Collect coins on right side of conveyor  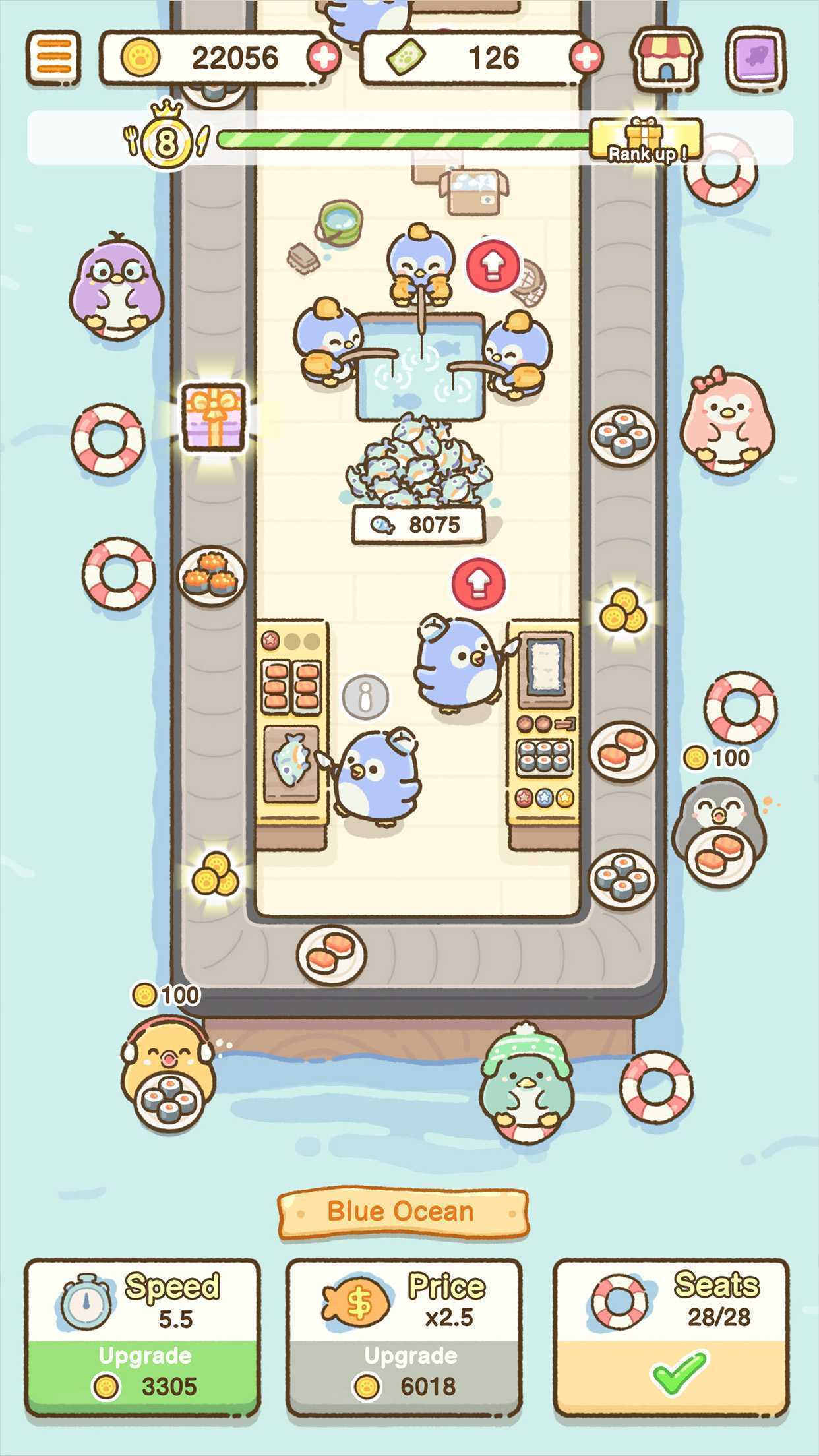(x=623, y=611)
